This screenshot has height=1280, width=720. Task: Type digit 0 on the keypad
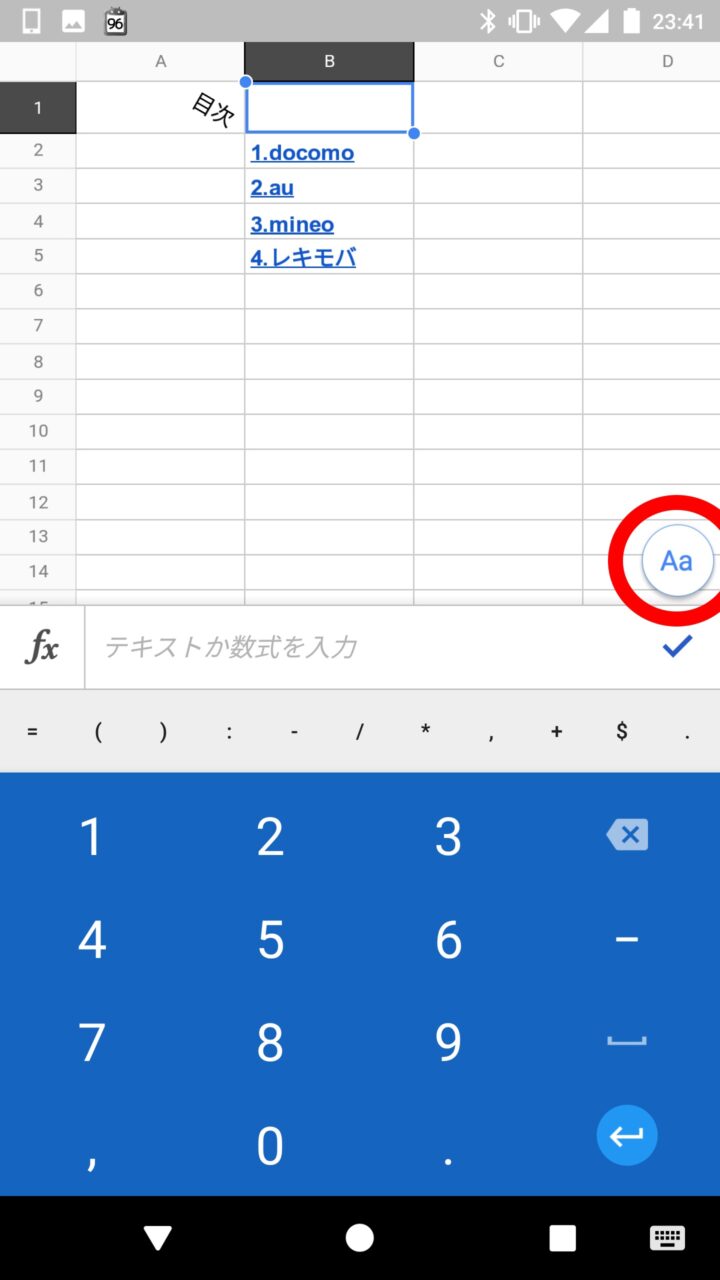pos(270,1146)
